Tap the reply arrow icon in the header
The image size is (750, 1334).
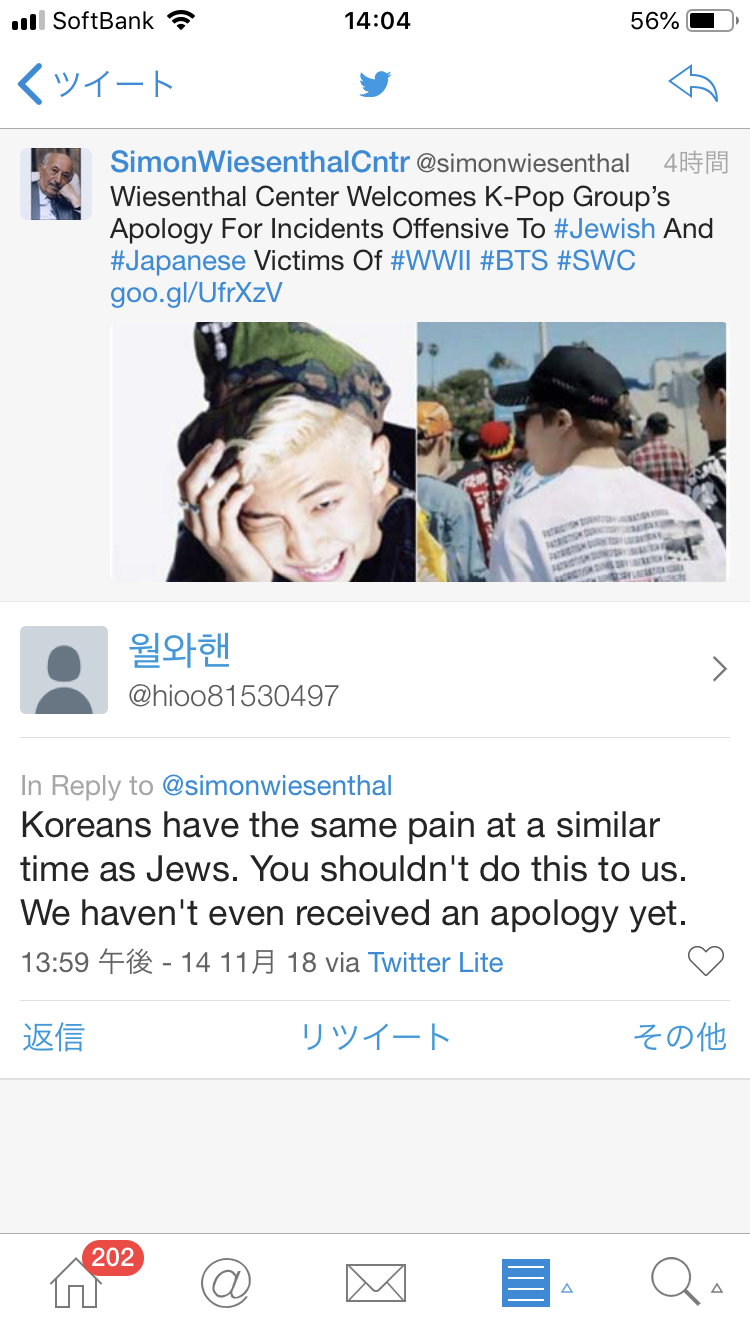click(693, 85)
